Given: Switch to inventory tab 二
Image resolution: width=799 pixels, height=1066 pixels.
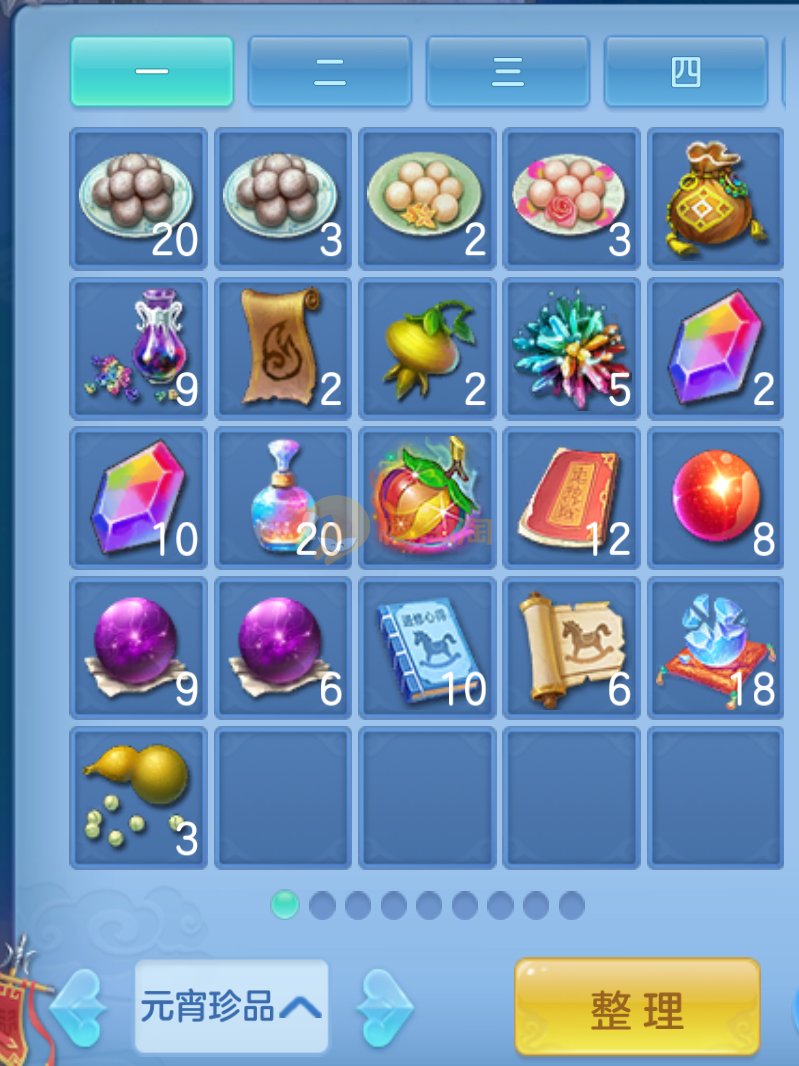Looking at the screenshot, I should (329, 72).
